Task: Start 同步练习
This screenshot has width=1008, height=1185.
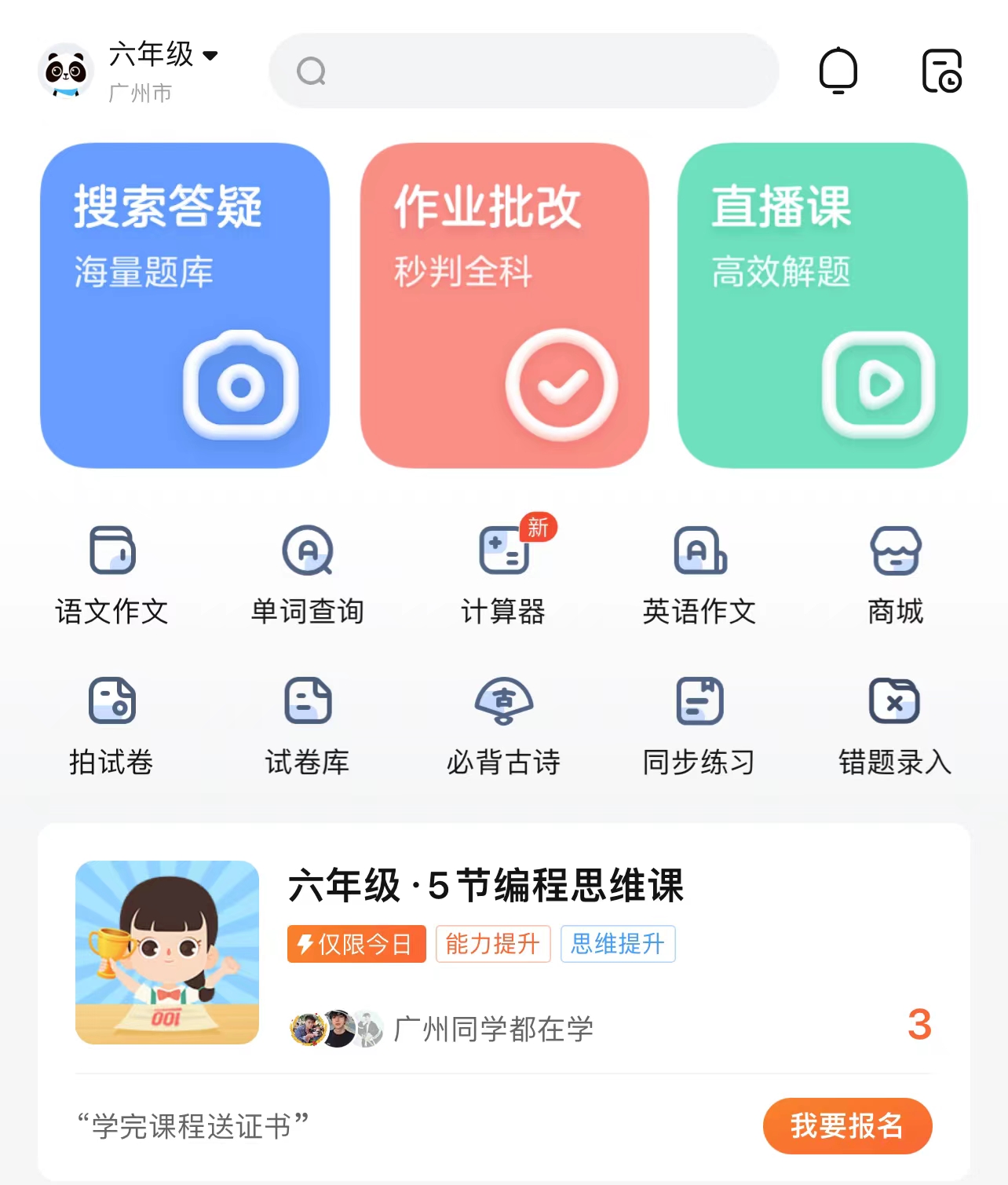Action: [699, 726]
